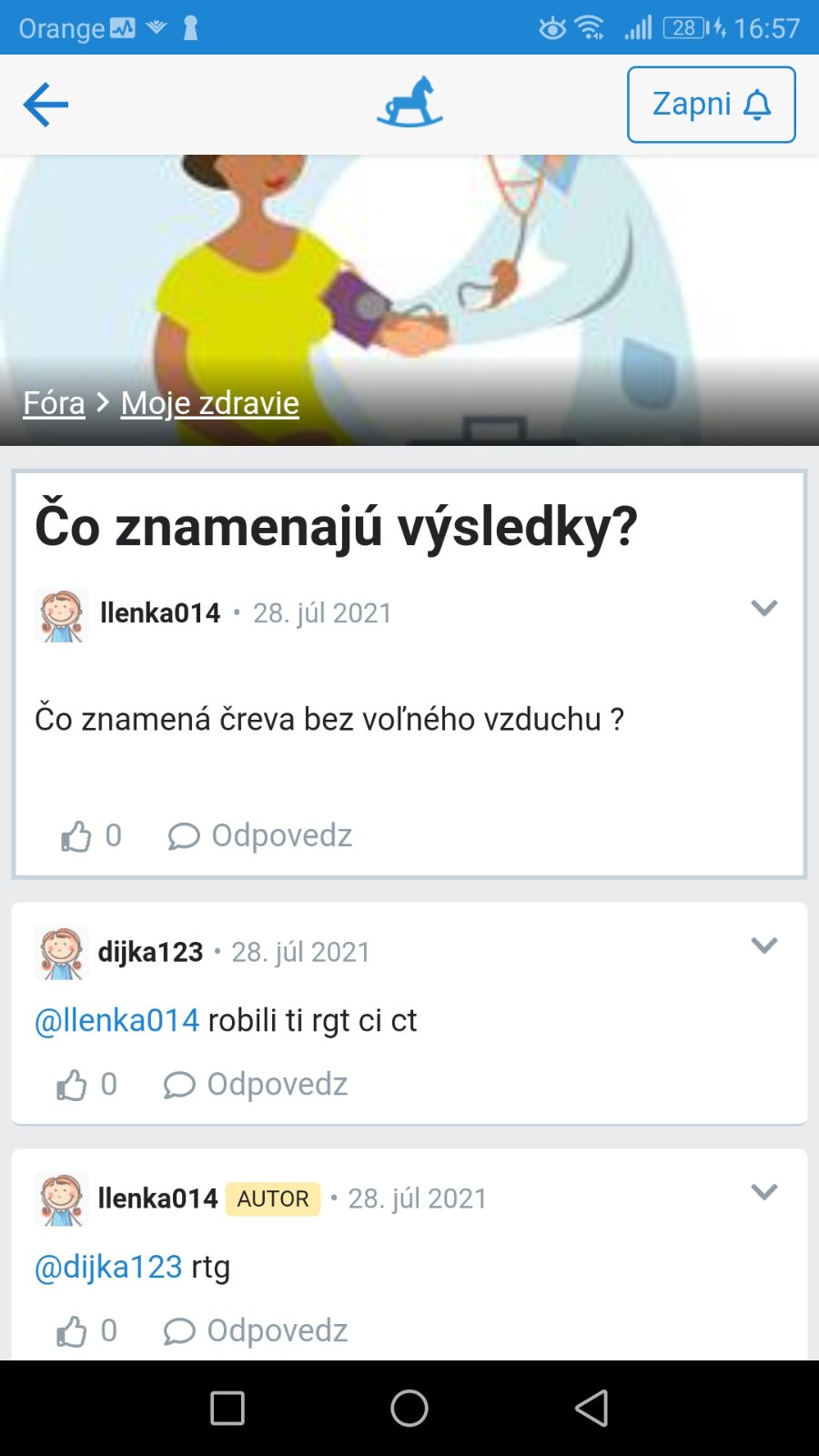Open dijka123's user profile
Image resolution: width=819 pixels, height=1456 pixels.
150,952
